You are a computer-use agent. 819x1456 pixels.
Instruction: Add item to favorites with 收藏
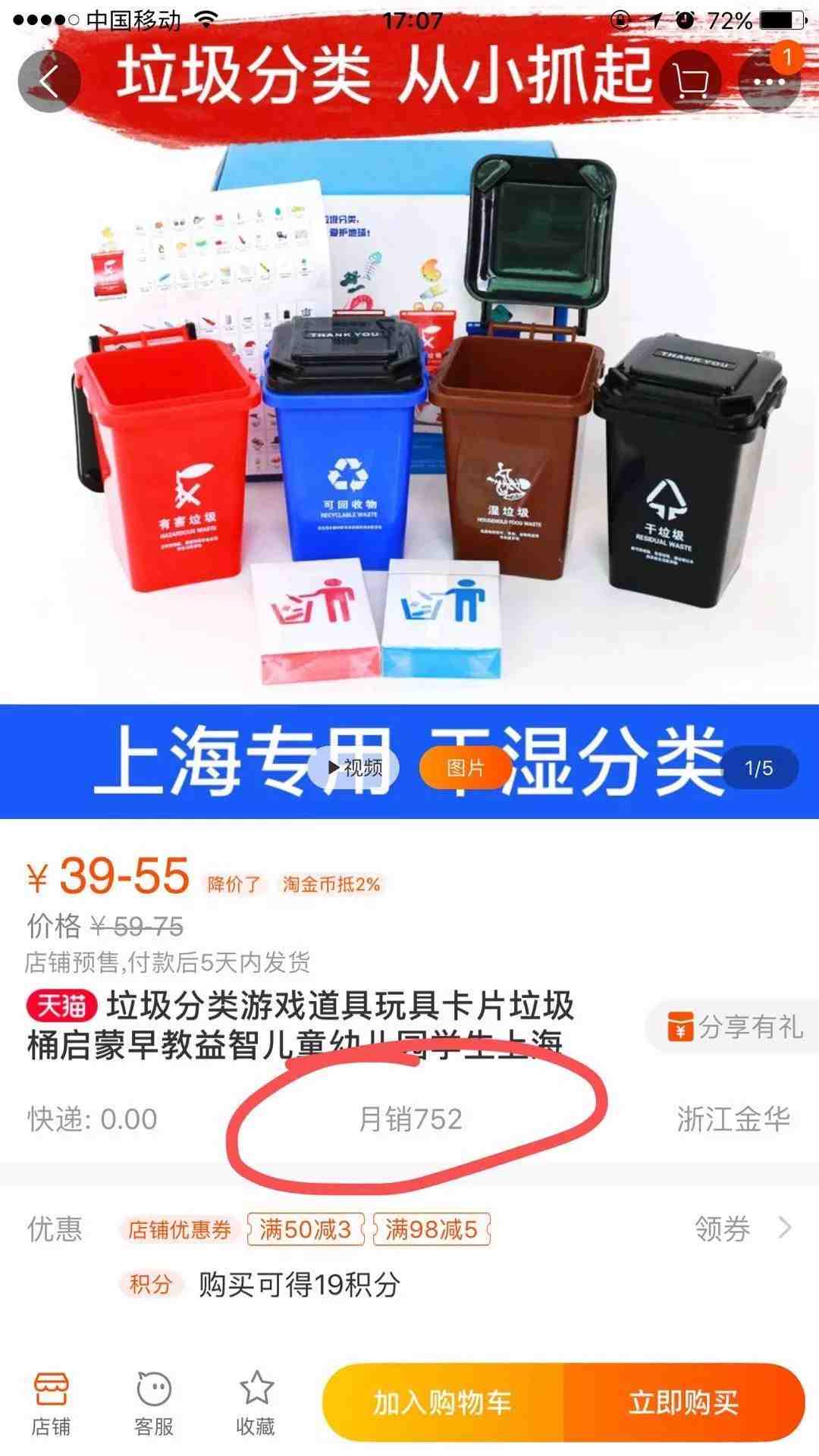(256, 1404)
